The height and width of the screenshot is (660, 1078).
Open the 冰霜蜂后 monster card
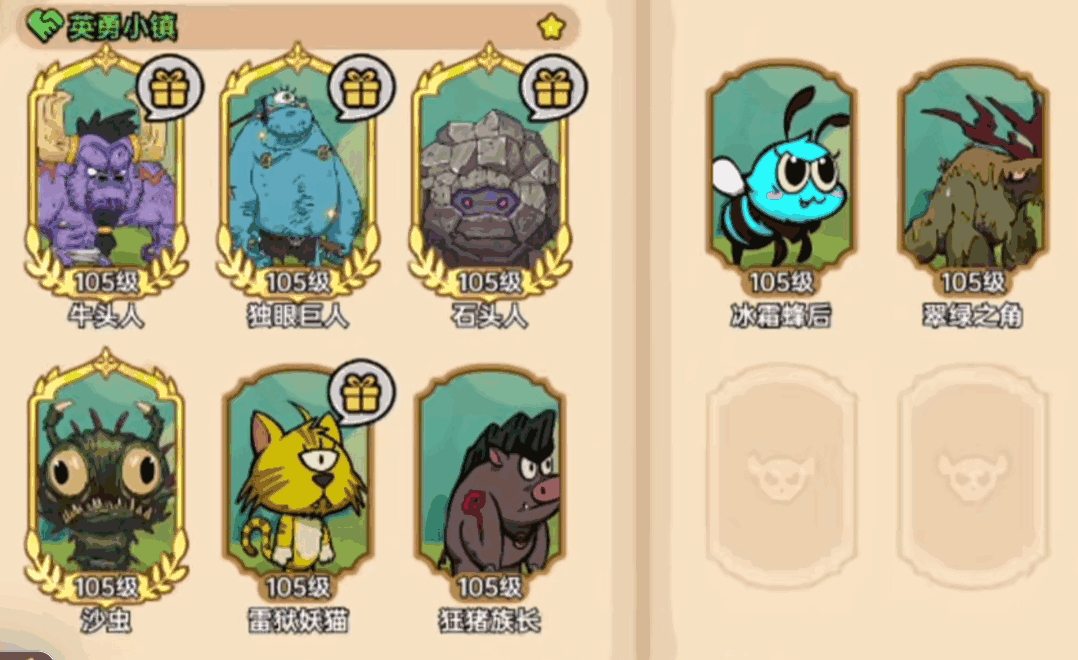click(780, 180)
